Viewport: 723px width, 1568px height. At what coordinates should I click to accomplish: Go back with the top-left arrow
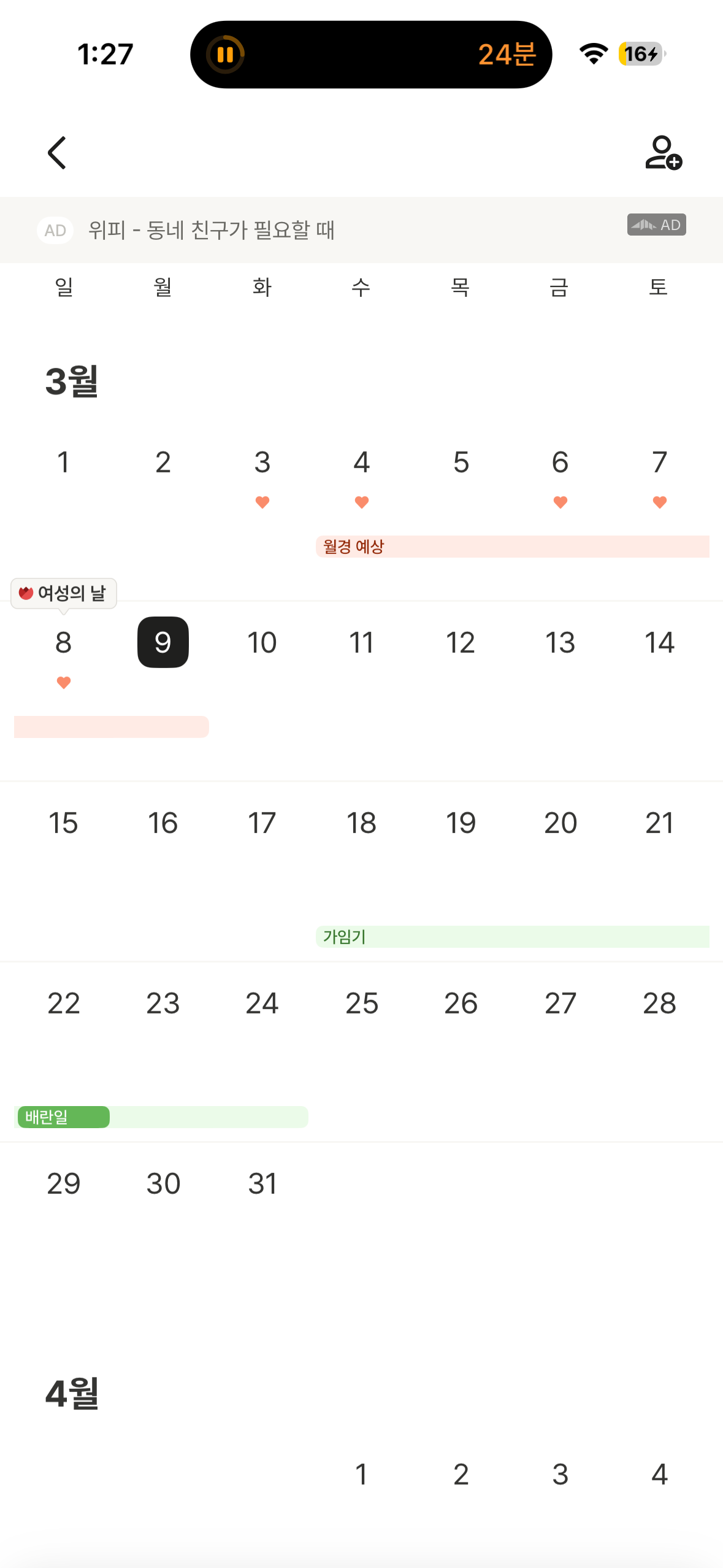click(56, 153)
